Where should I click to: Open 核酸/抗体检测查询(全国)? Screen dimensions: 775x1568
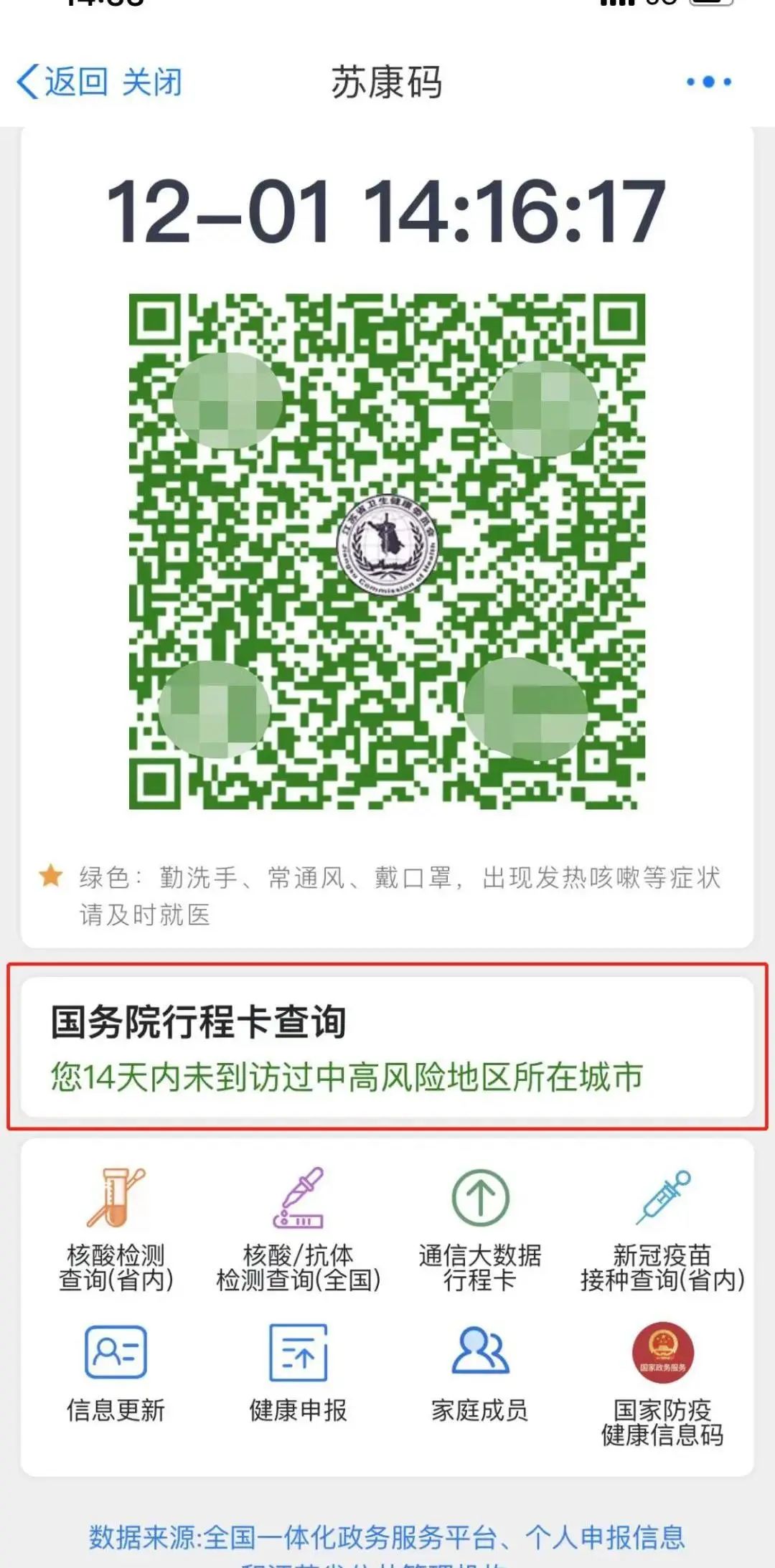coord(299,1228)
